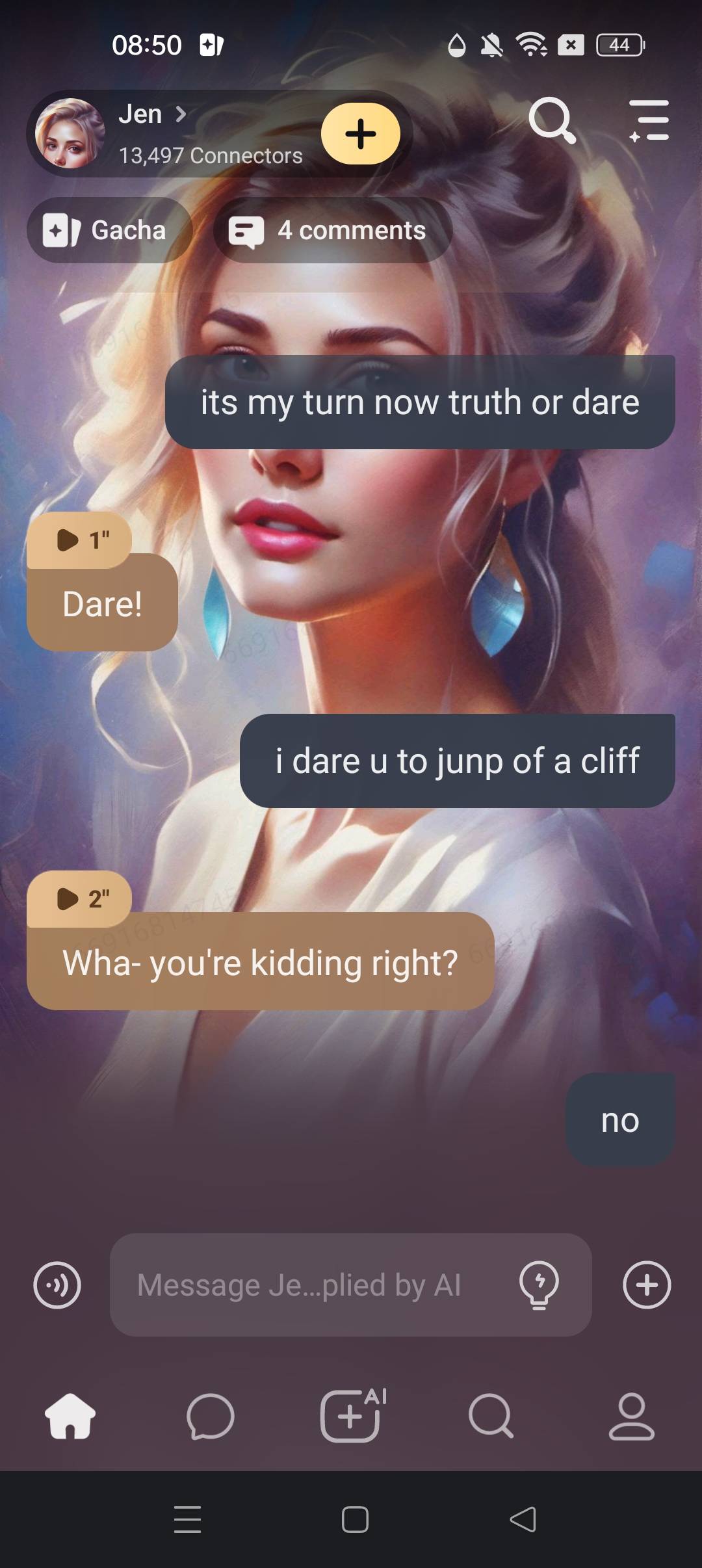The image size is (702, 1568).
Task: Go back with the system back button
Action: (523, 1520)
